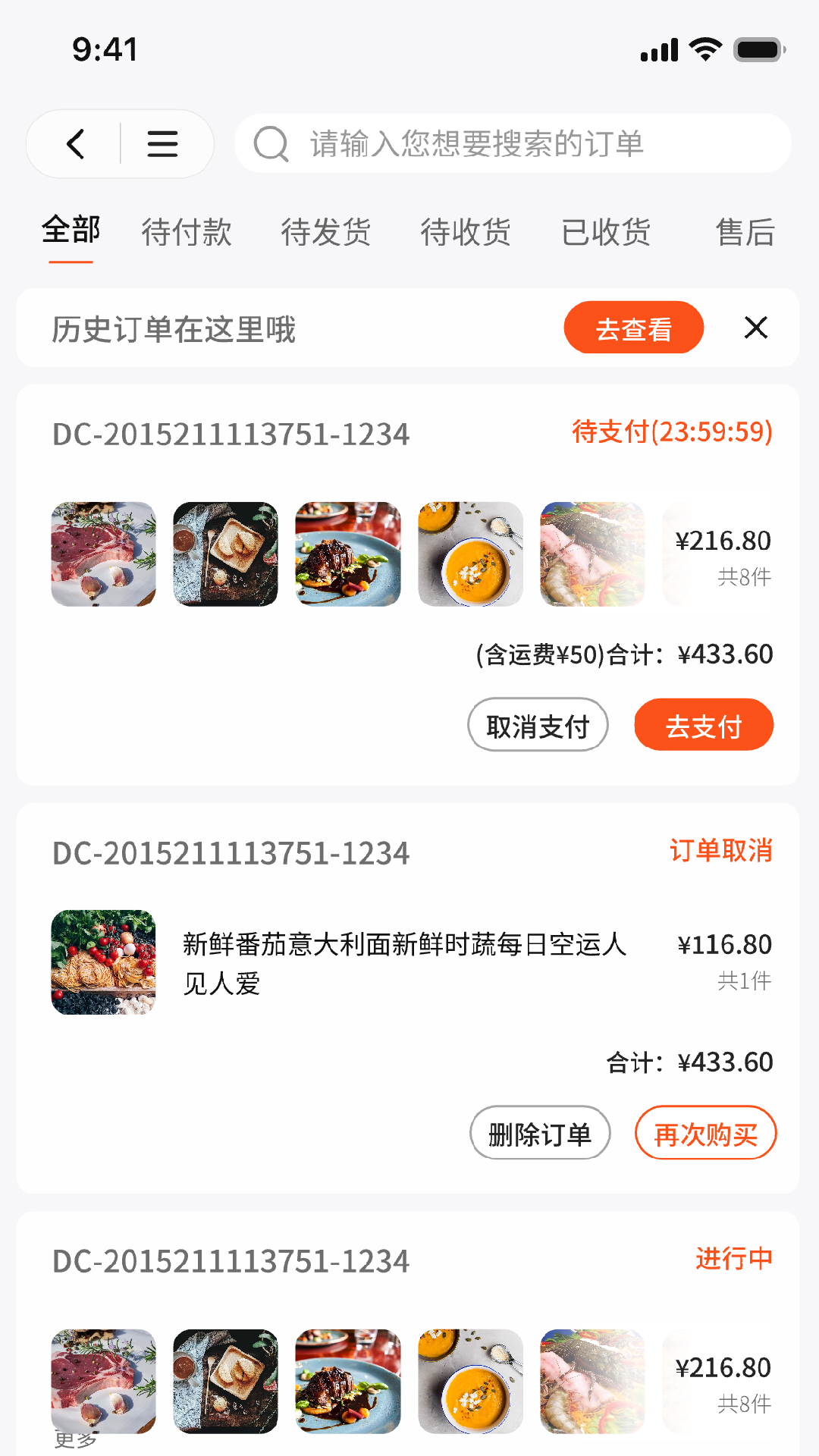Image resolution: width=819 pixels, height=1456 pixels.
Task: Tap 再次购买 on the cancelled order
Action: [x=705, y=1134]
